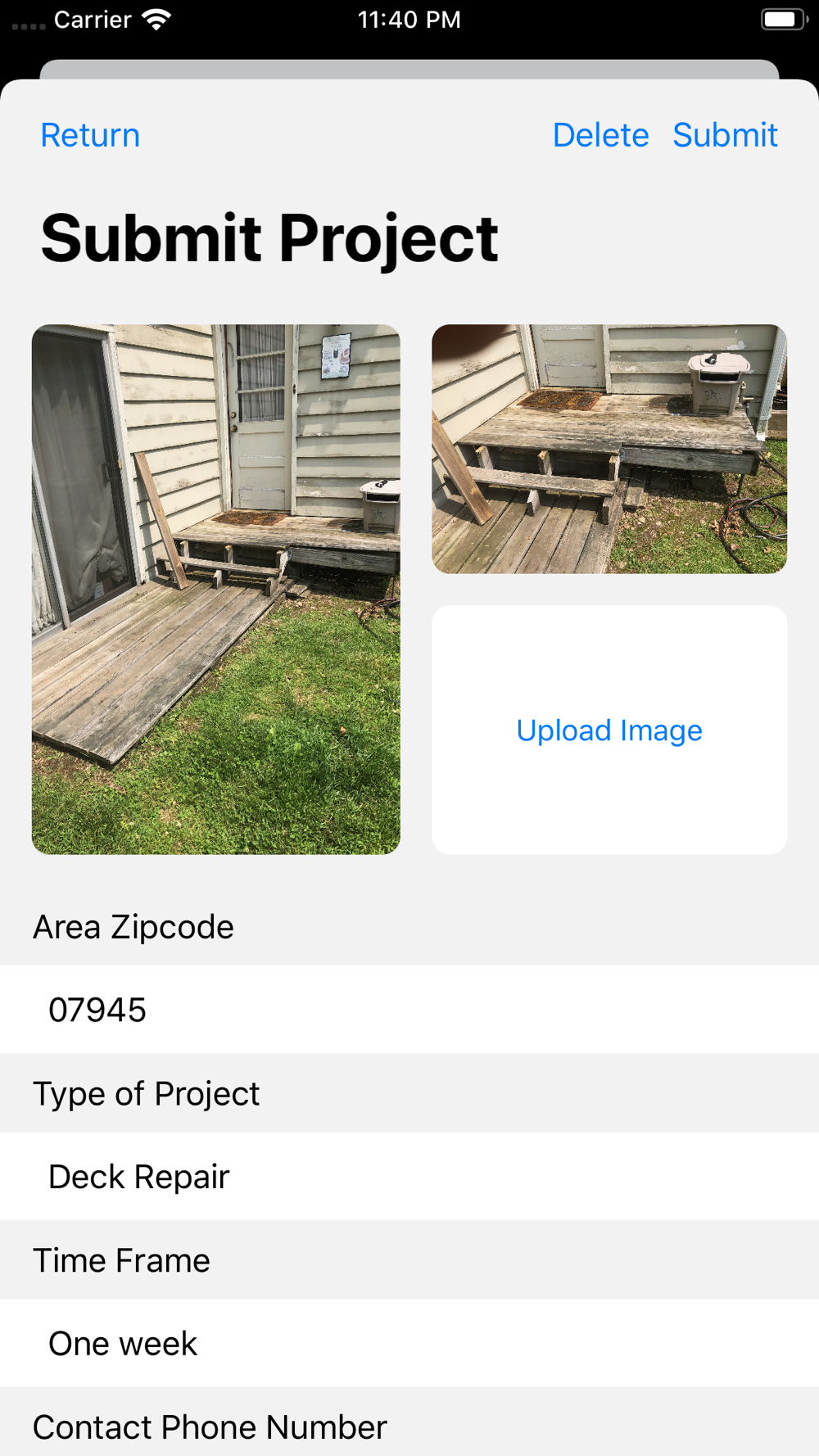
Task: Tap Upload Image tile
Action: point(609,730)
